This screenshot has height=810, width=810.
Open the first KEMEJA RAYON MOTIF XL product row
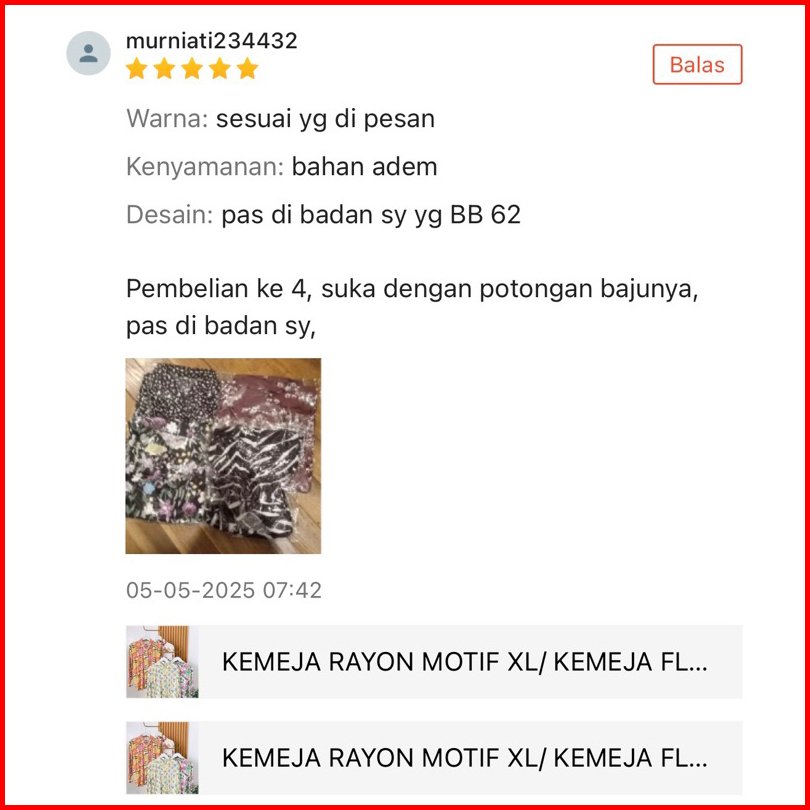(434, 662)
